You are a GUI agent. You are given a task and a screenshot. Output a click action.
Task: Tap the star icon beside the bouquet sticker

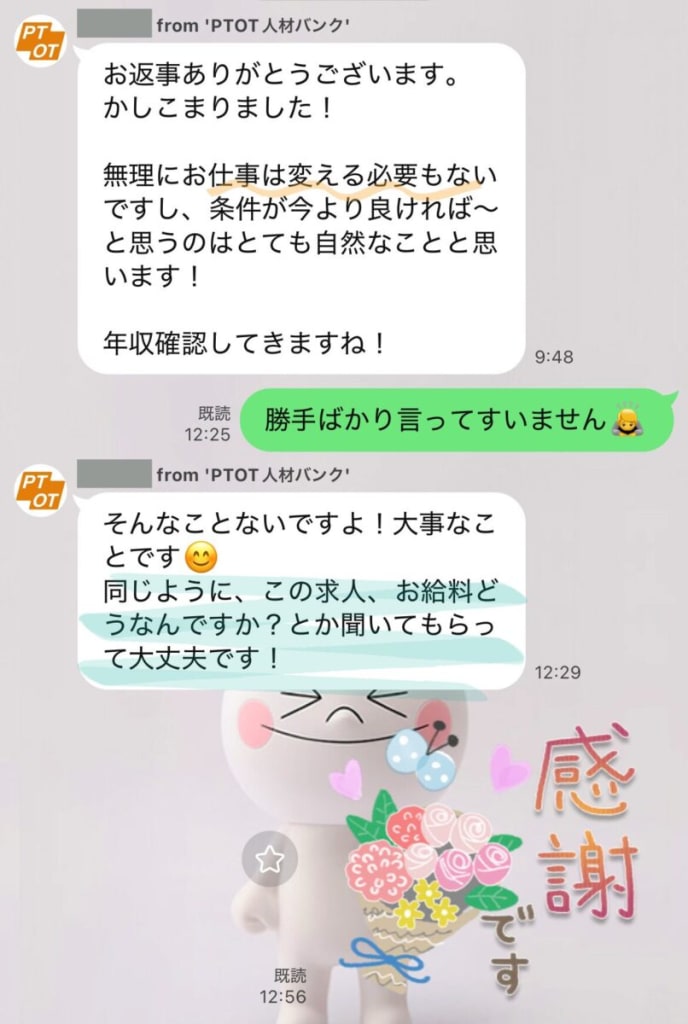(270, 859)
